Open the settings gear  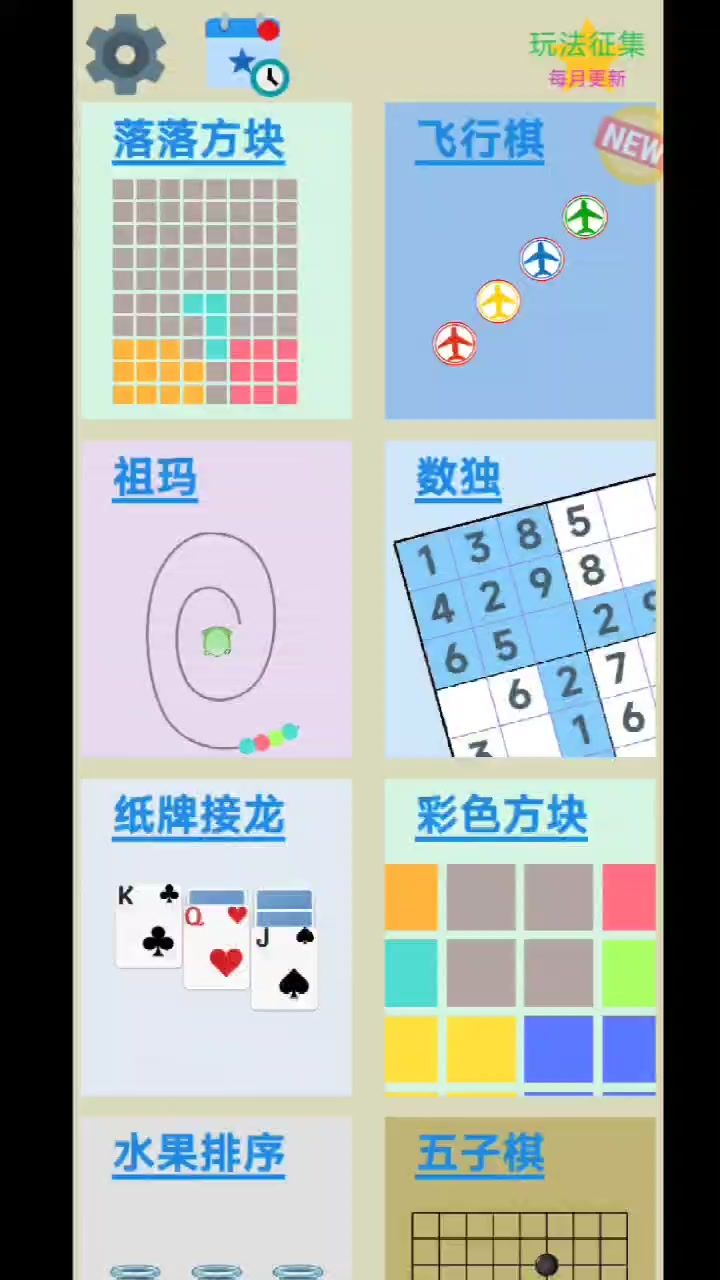125,53
